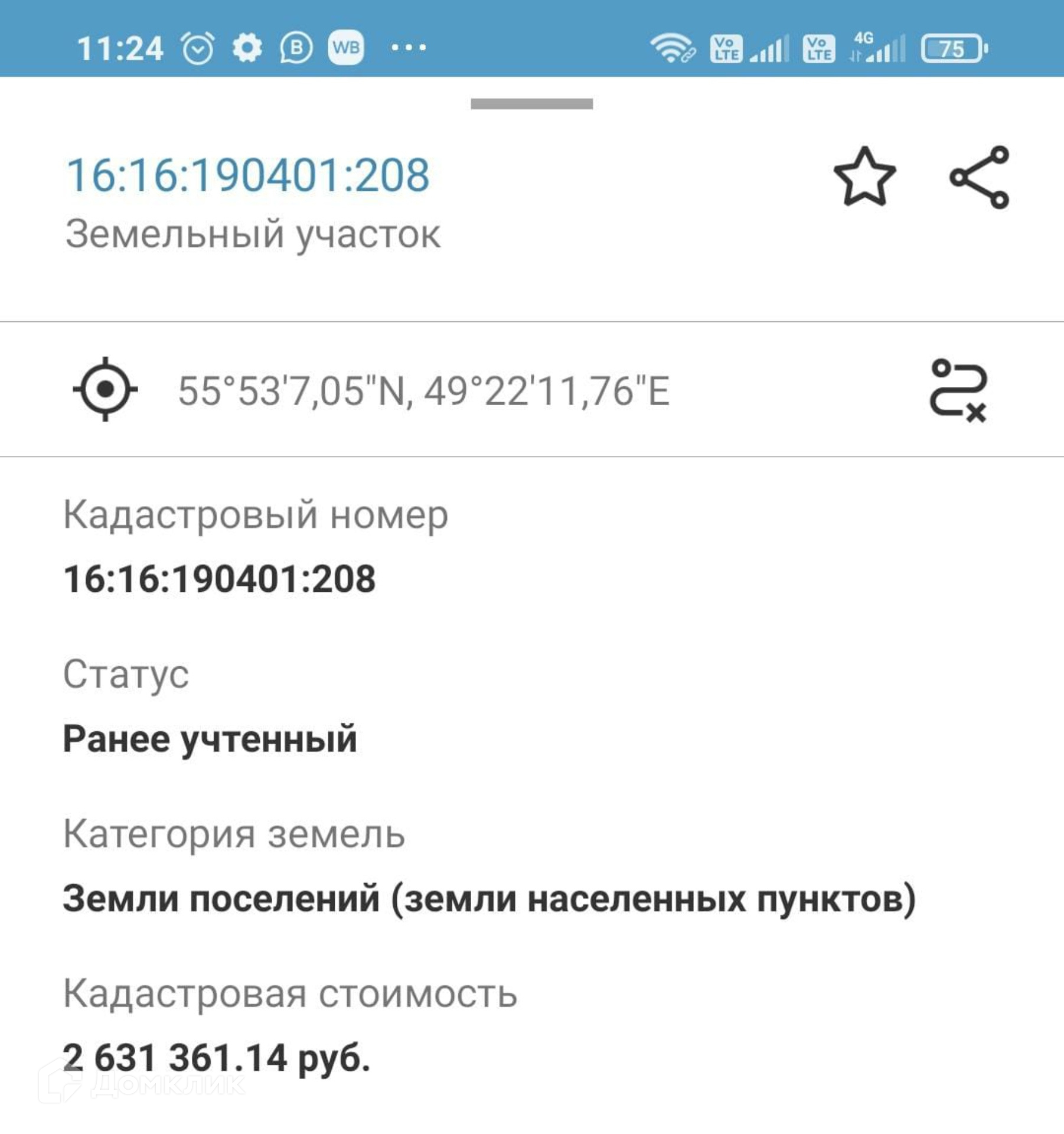Open cadastral number link 16:16:190401:208
The height and width of the screenshot is (1134, 1064).
coord(248,175)
